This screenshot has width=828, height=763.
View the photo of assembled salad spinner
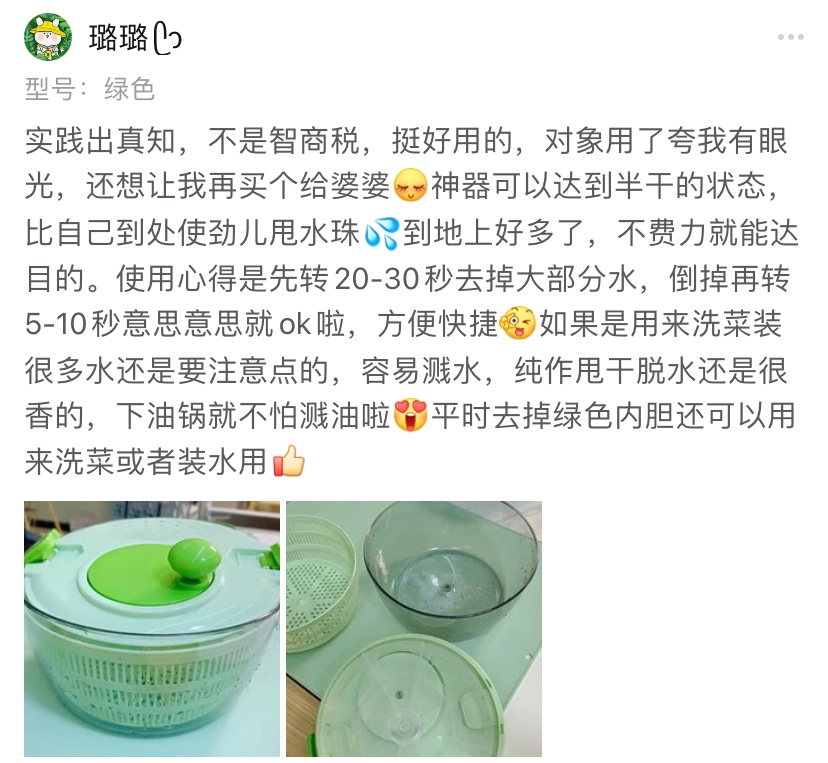[x=152, y=628]
